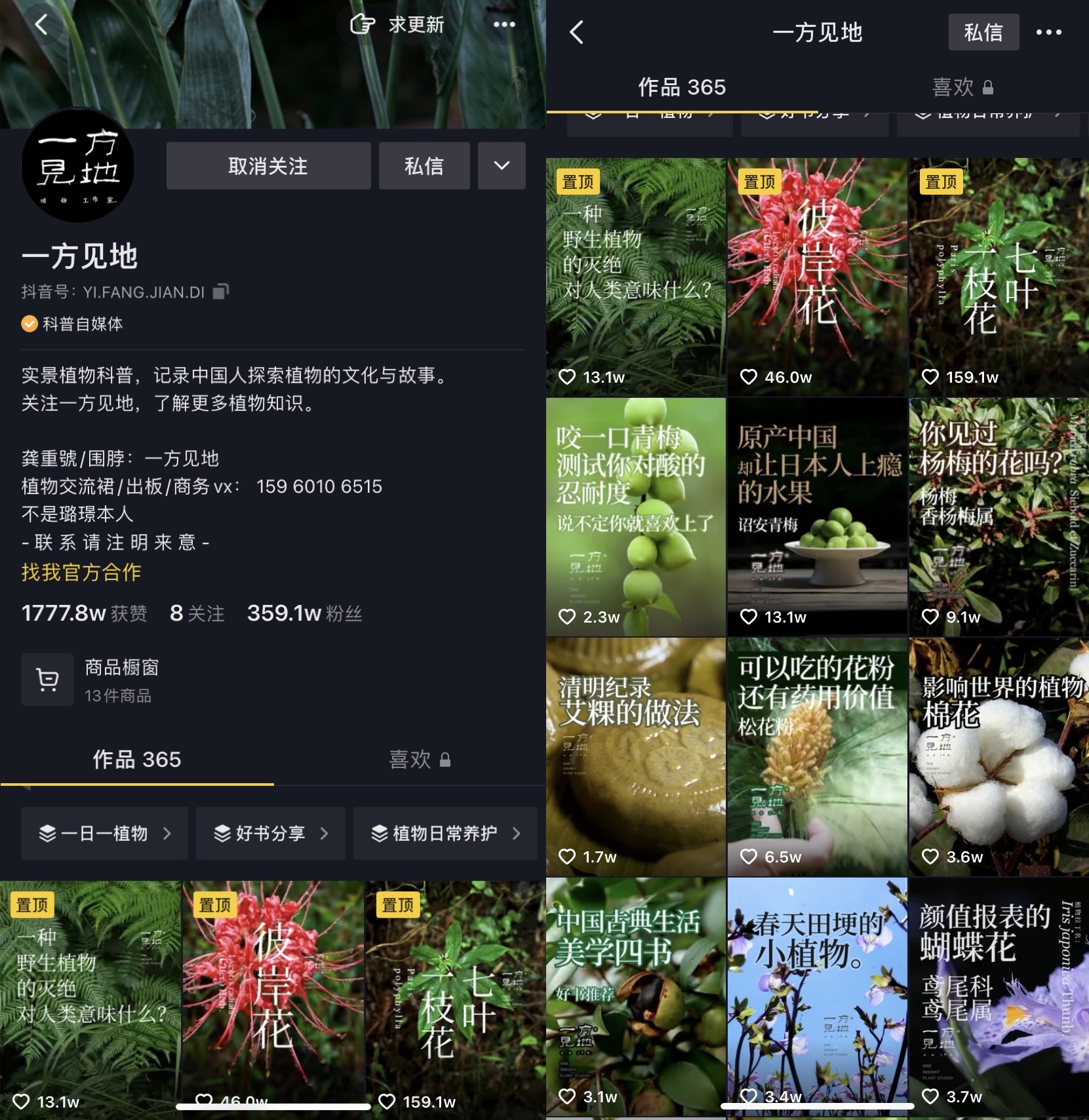1089x1120 pixels.
Task: Expand the dropdown arrow beside 私信
Action: pos(502,166)
